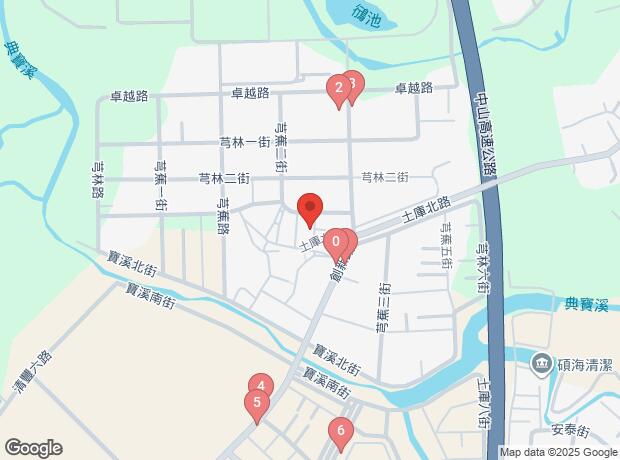This screenshot has height=460, width=620.
Task: Open the 碩海清潔 place marker
Action: point(542,360)
